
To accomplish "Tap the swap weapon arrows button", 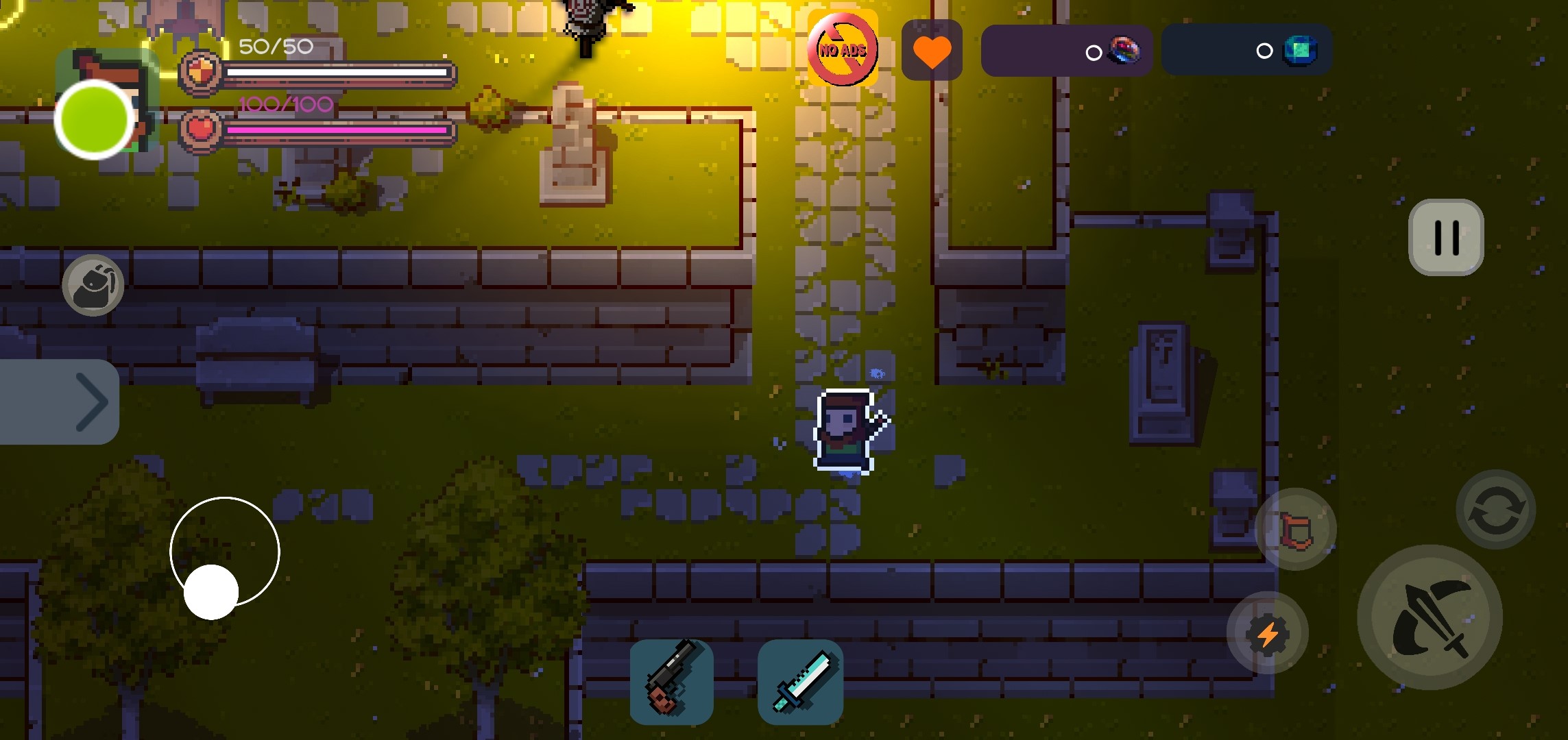I will [1495, 509].
